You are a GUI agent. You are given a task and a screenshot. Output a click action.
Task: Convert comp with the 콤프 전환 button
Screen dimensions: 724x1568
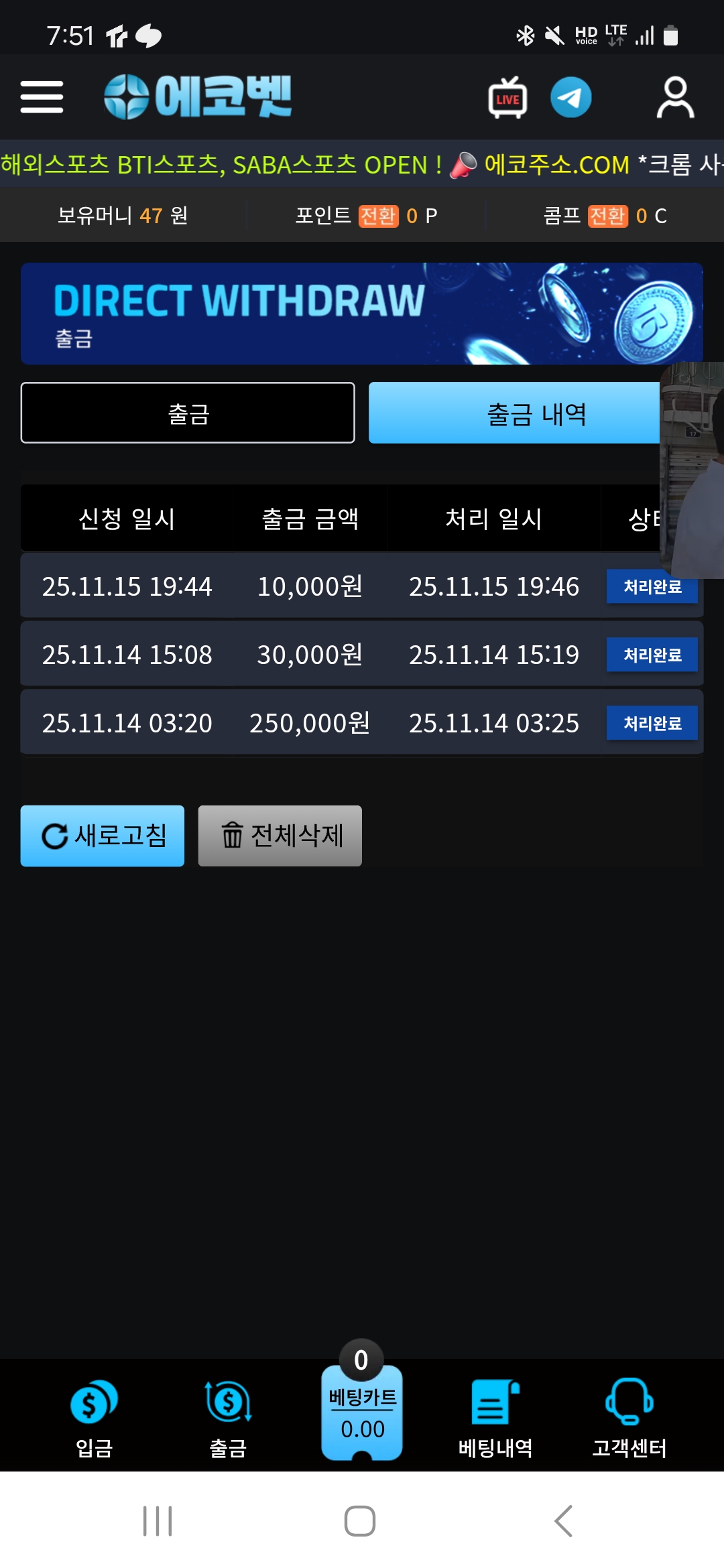click(607, 216)
